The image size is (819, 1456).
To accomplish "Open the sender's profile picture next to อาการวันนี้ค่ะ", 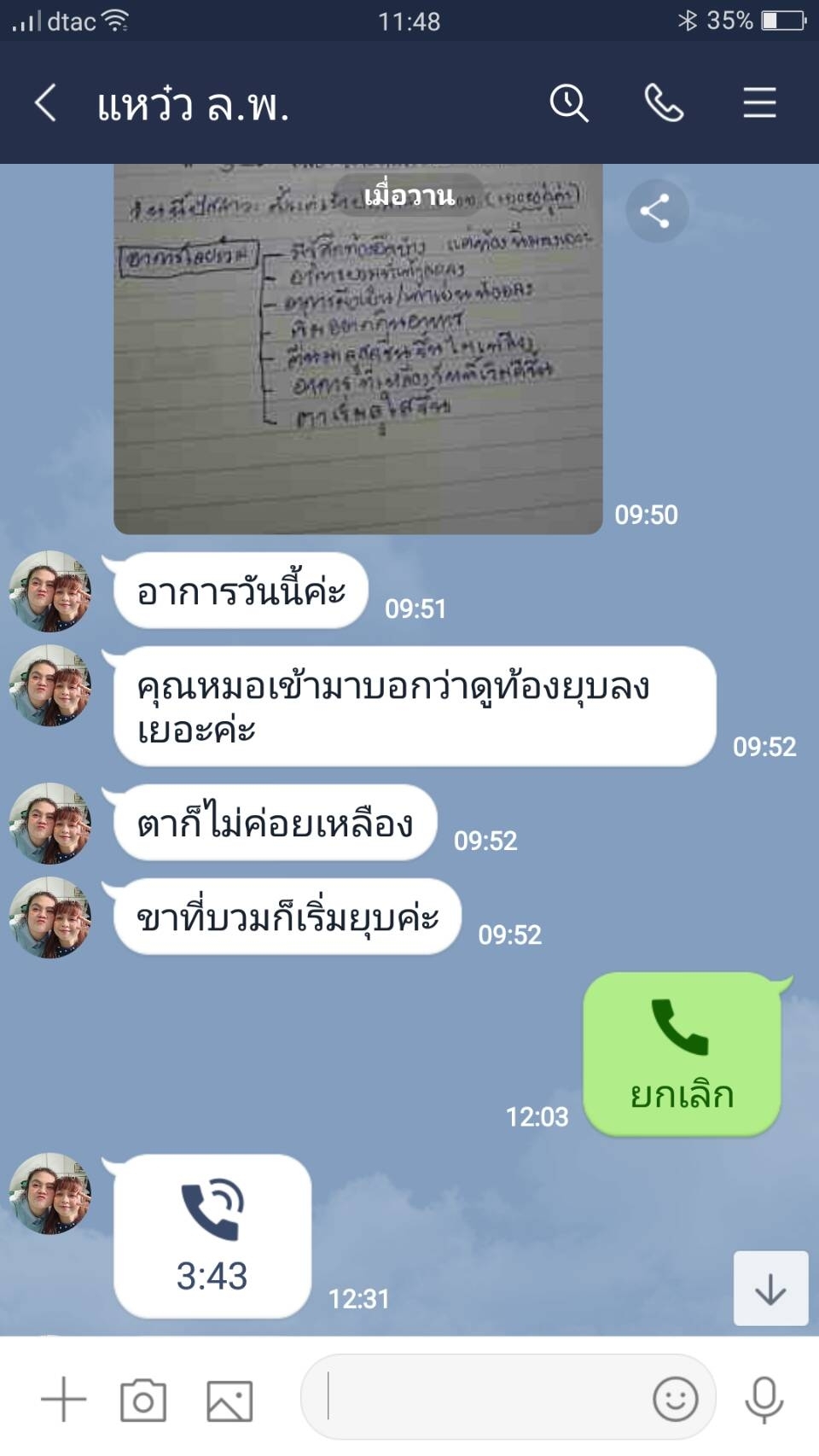I will (49, 591).
